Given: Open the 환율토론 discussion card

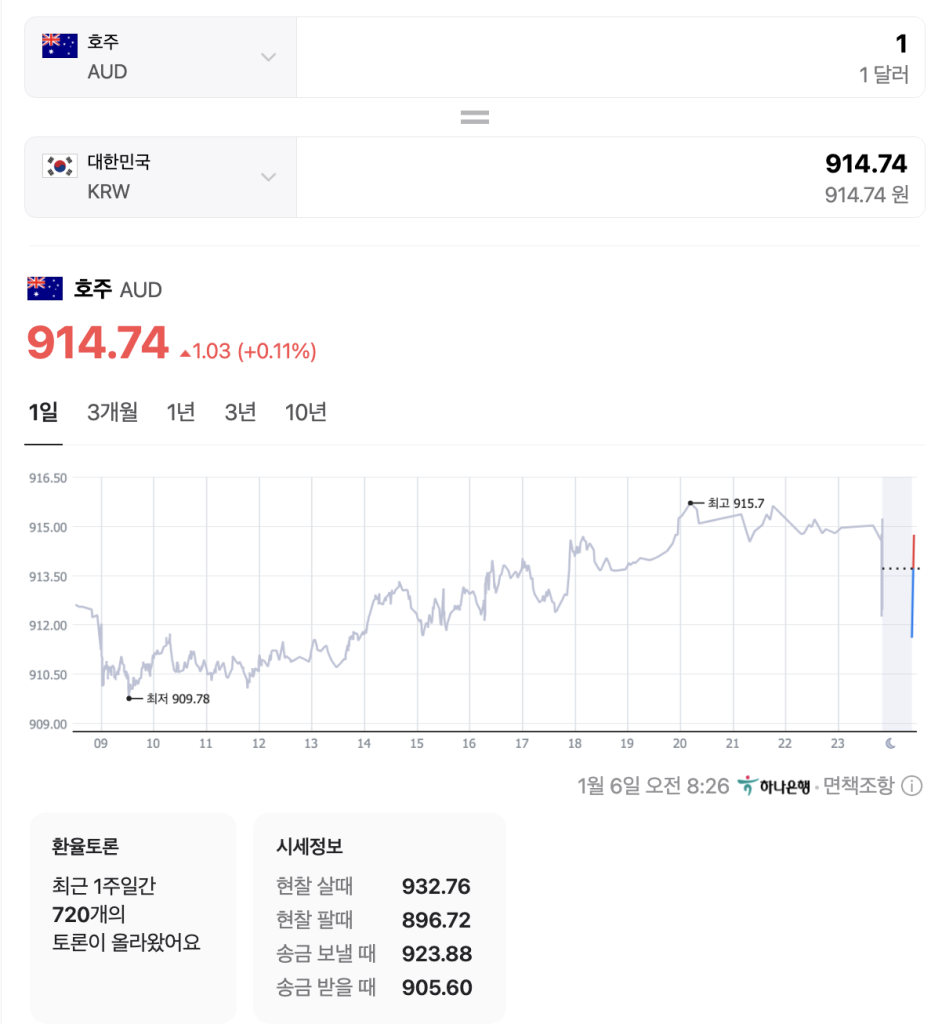Looking at the screenshot, I should point(133,918).
